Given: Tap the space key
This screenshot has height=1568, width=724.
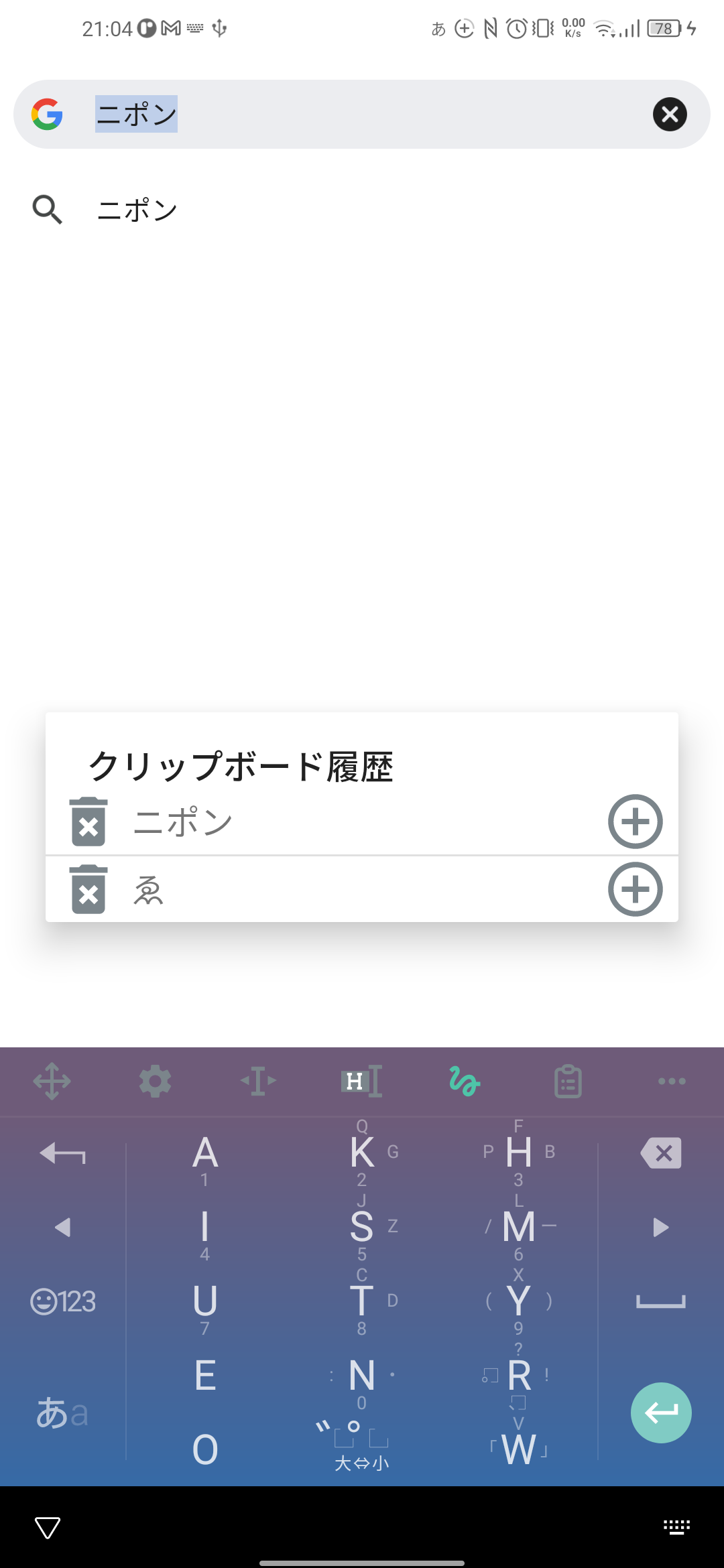Looking at the screenshot, I should (x=661, y=1301).
